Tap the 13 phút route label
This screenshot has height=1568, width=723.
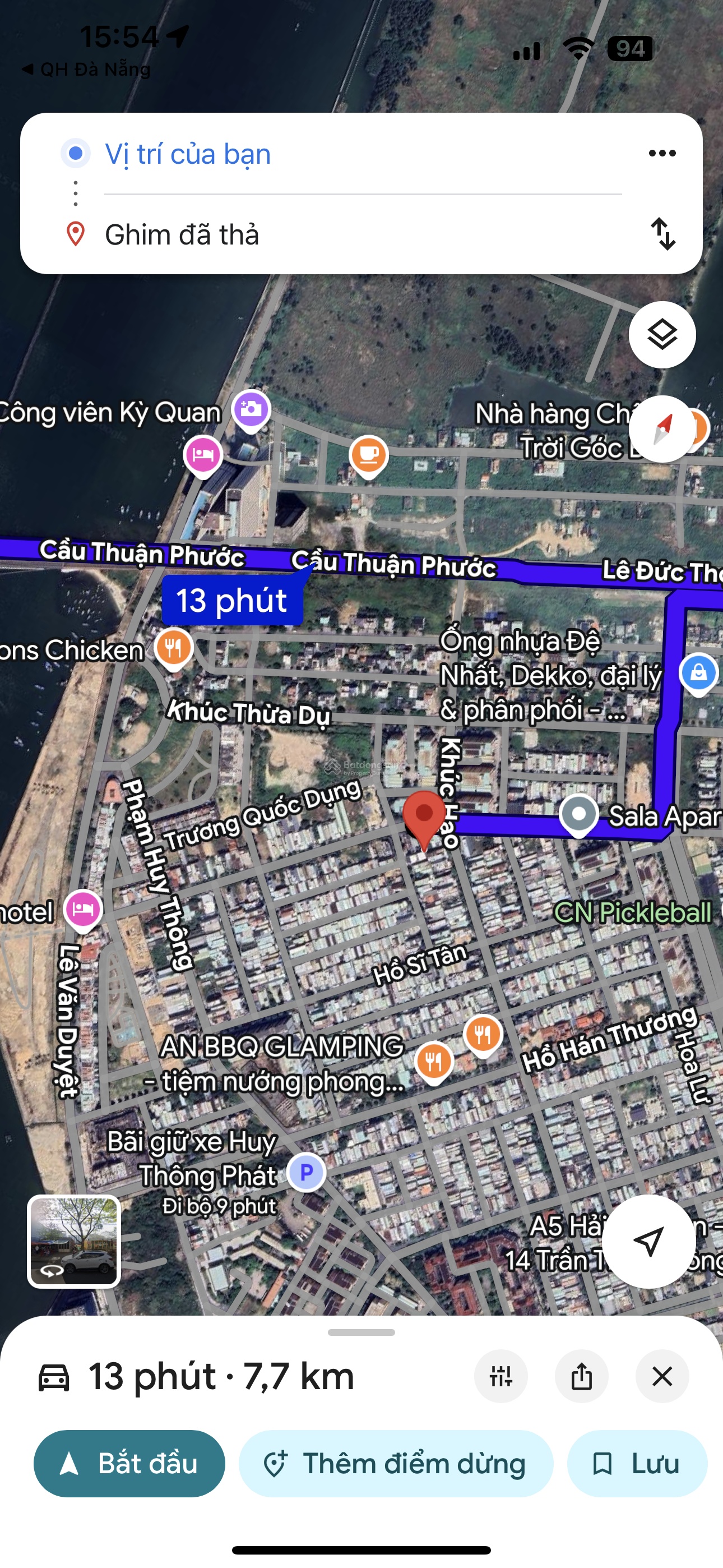tap(232, 600)
